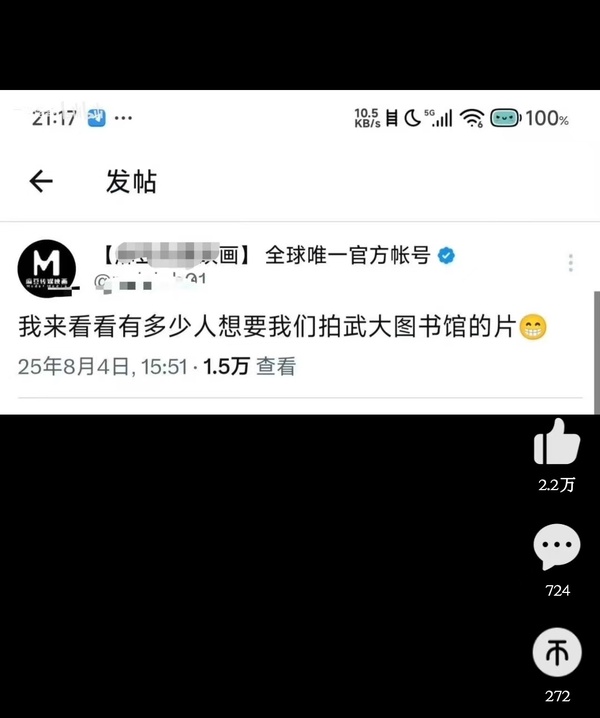Open the comments on this video

pos(557,547)
